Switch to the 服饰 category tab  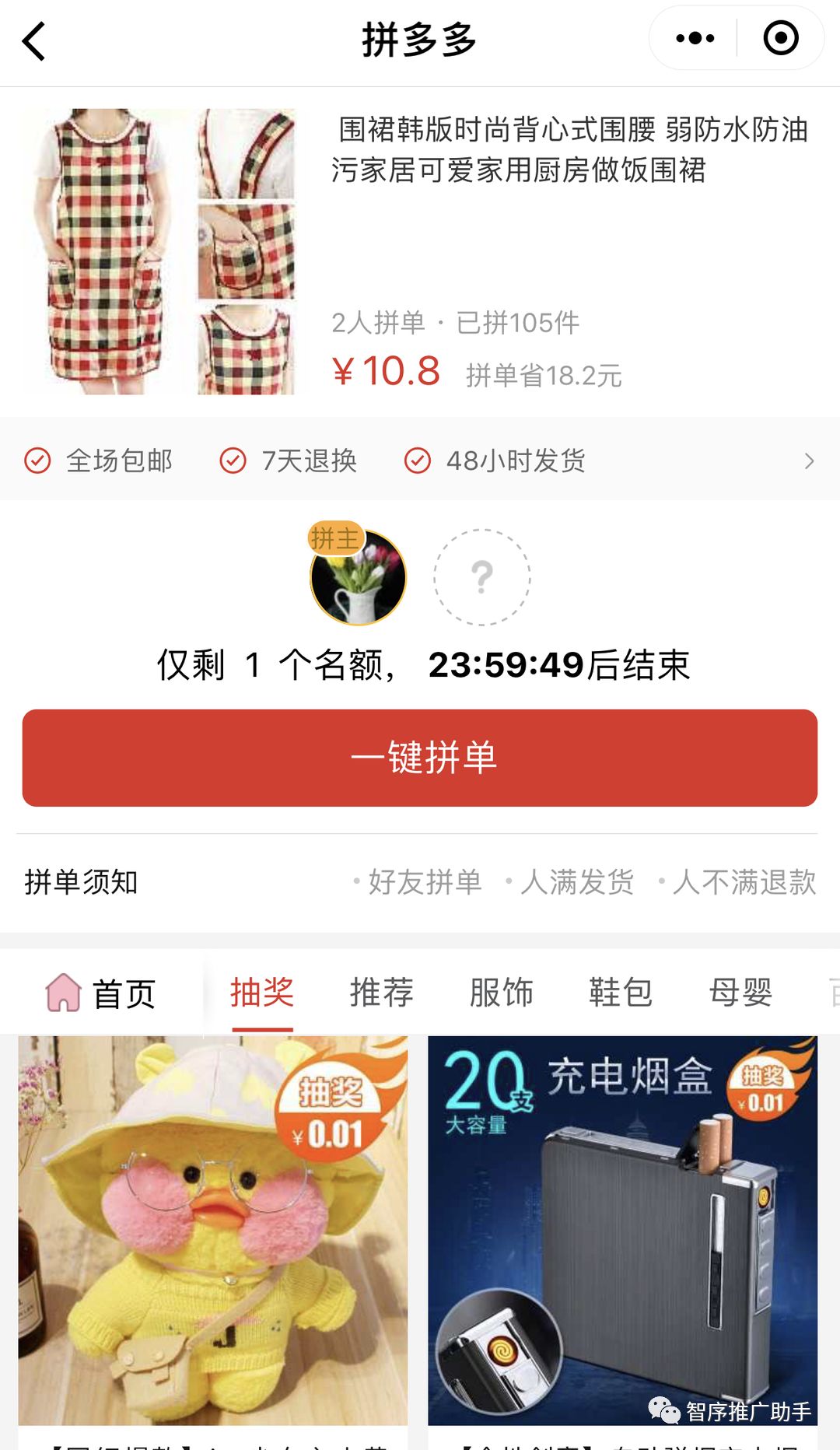501,993
